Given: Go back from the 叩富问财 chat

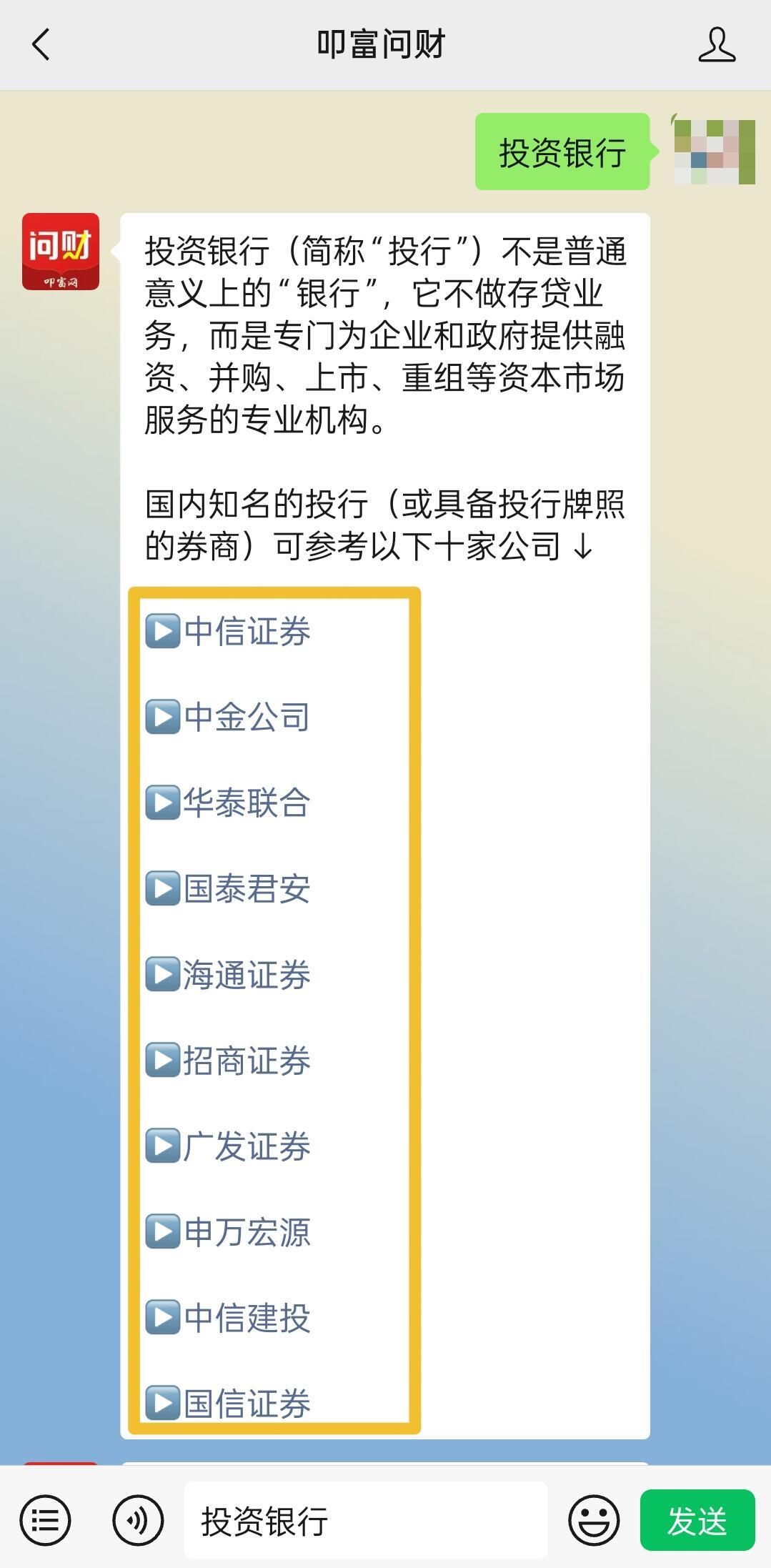Looking at the screenshot, I should (41, 44).
